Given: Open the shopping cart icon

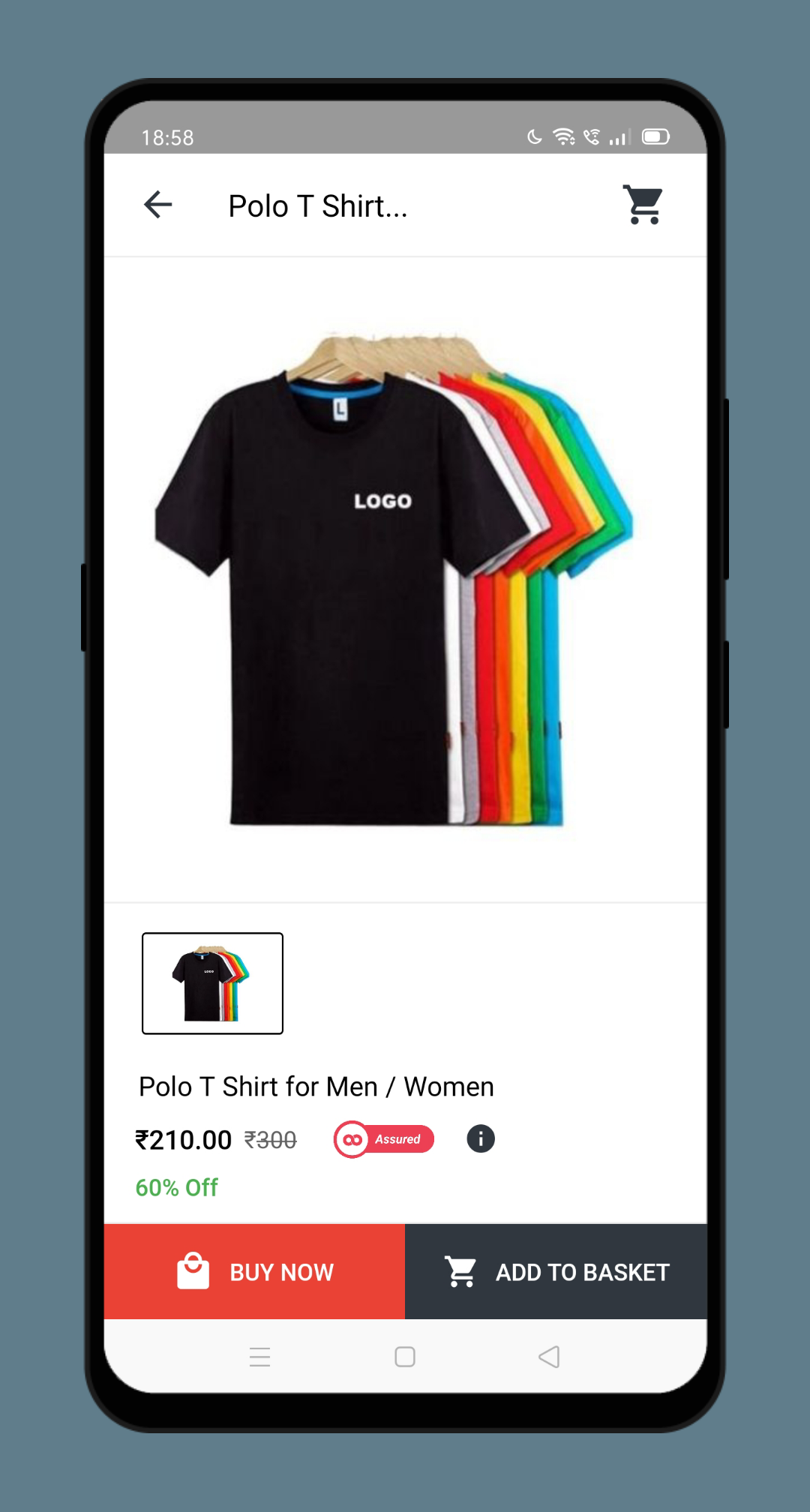Looking at the screenshot, I should [x=643, y=205].
